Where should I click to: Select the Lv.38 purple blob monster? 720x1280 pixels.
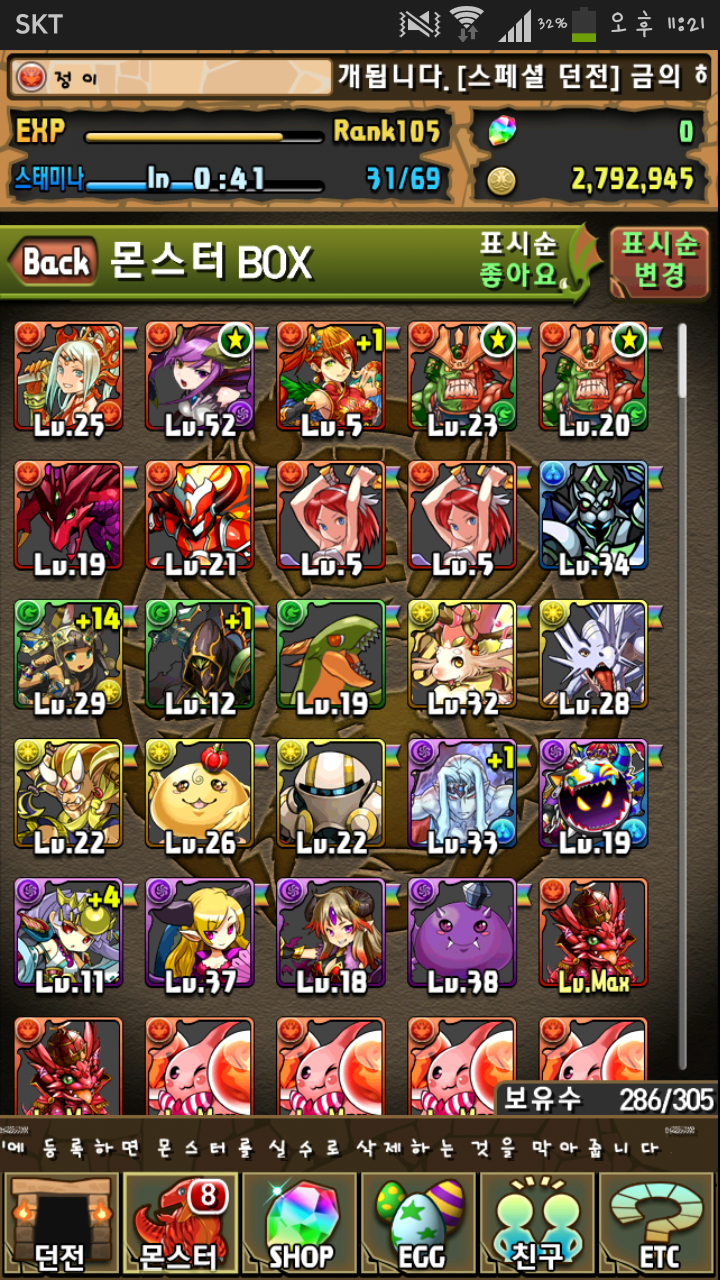click(x=462, y=933)
